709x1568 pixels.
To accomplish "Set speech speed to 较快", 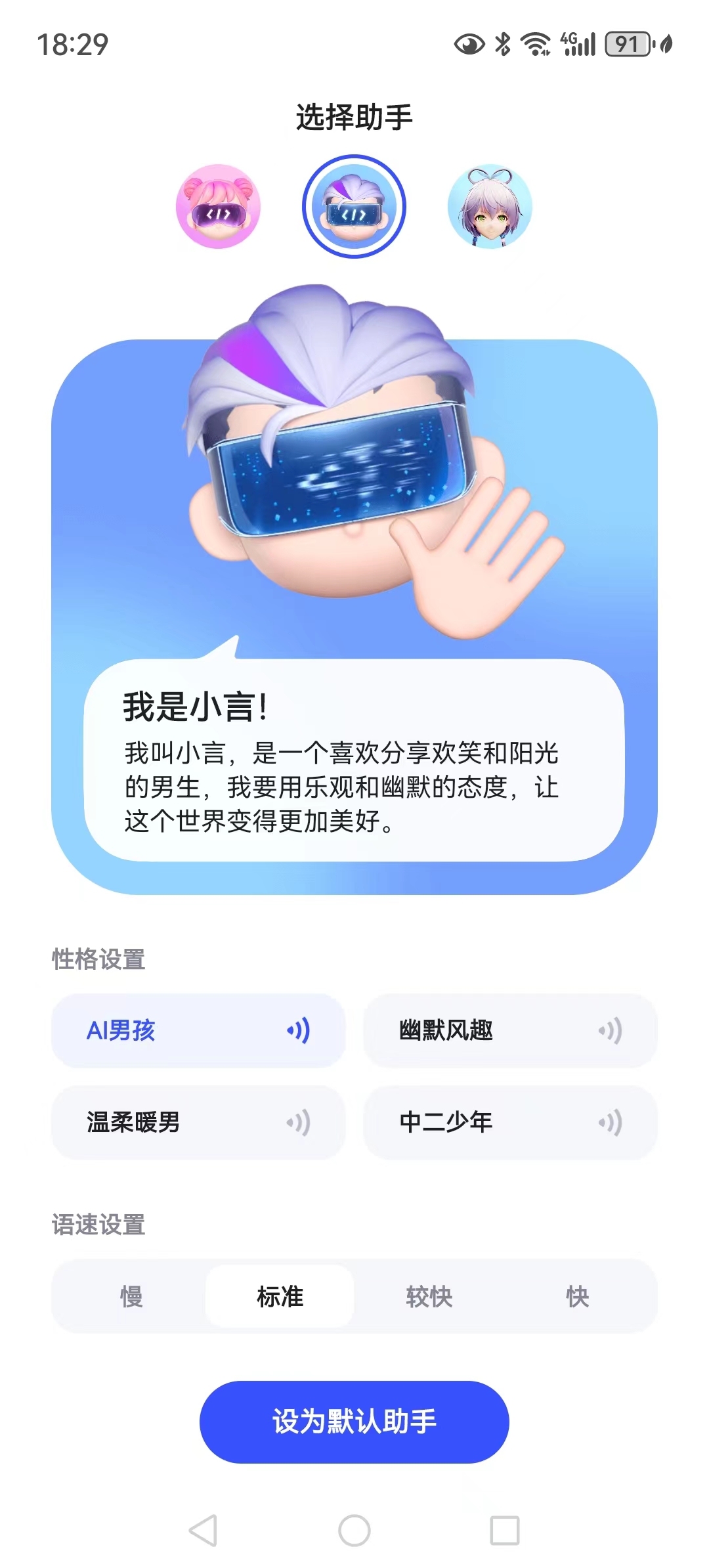I will [x=429, y=1296].
